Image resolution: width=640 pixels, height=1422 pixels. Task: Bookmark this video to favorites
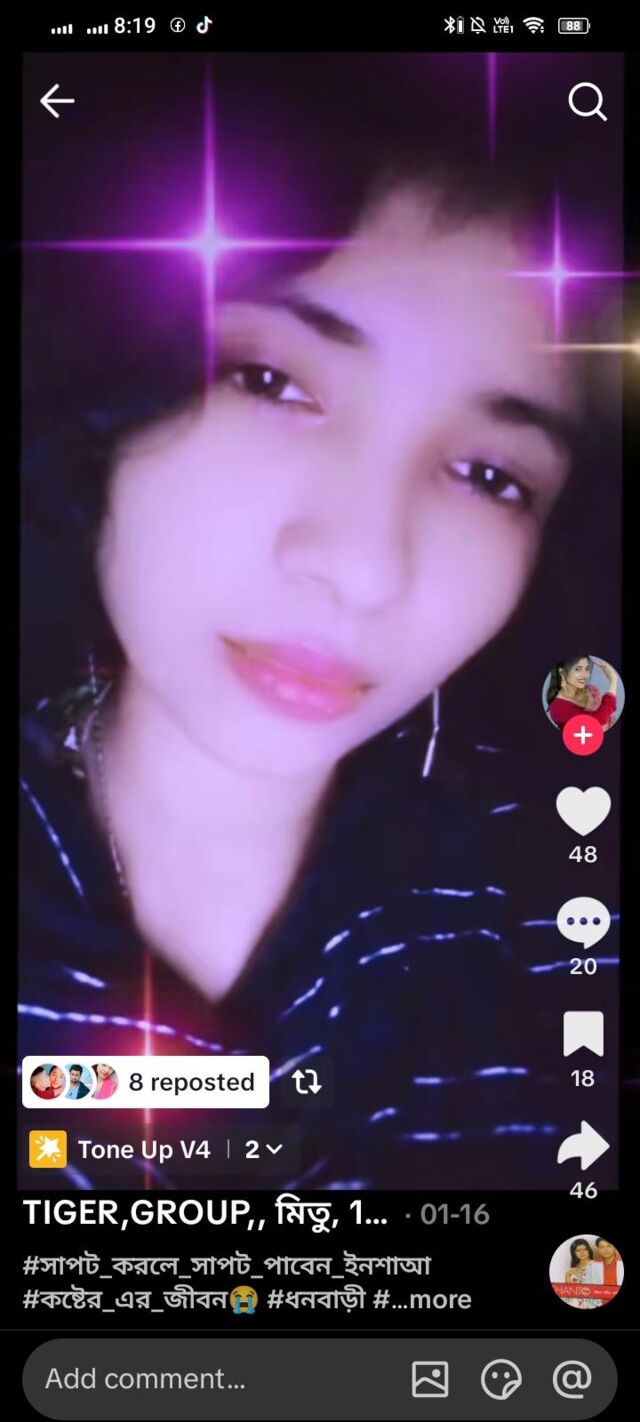pos(583,1035)
